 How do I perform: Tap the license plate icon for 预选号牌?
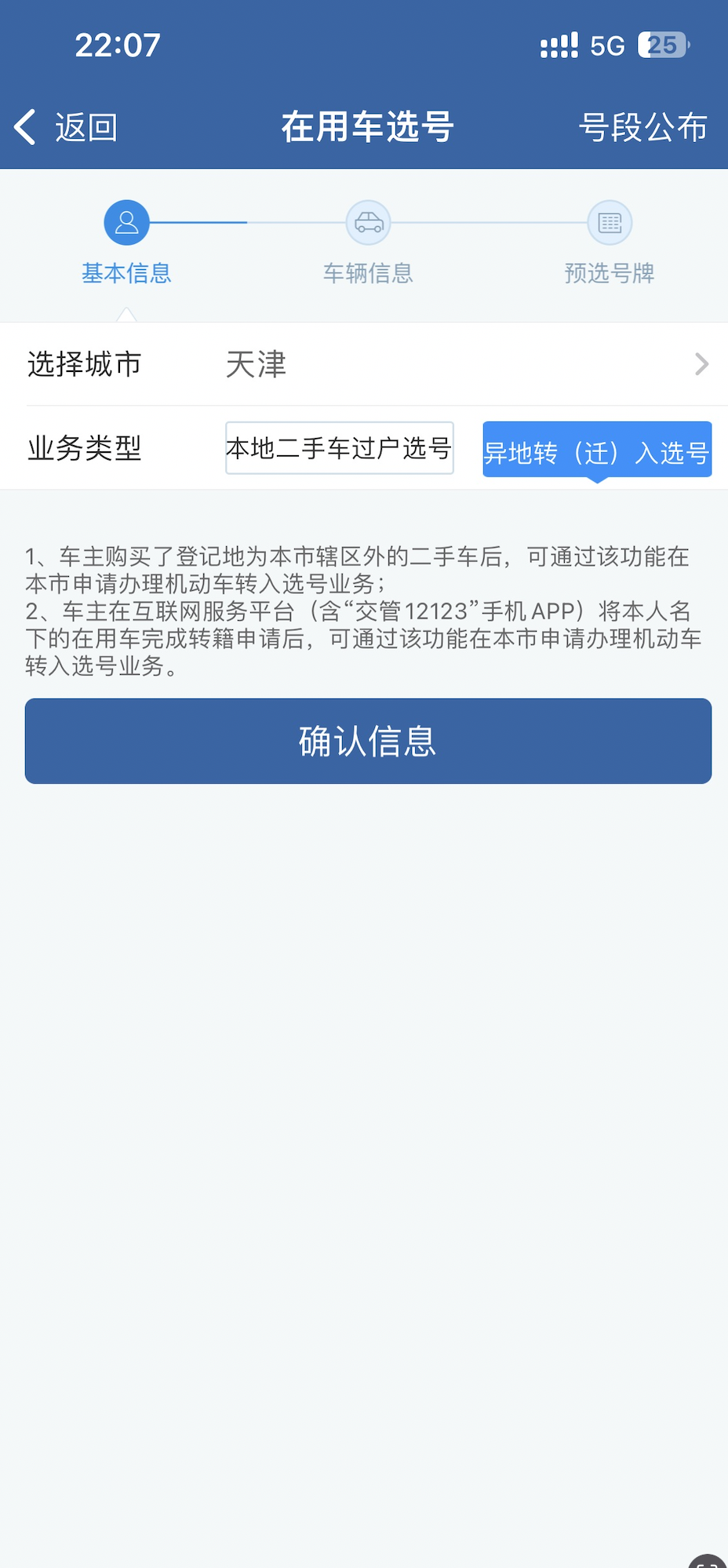[x=609, y=222]
